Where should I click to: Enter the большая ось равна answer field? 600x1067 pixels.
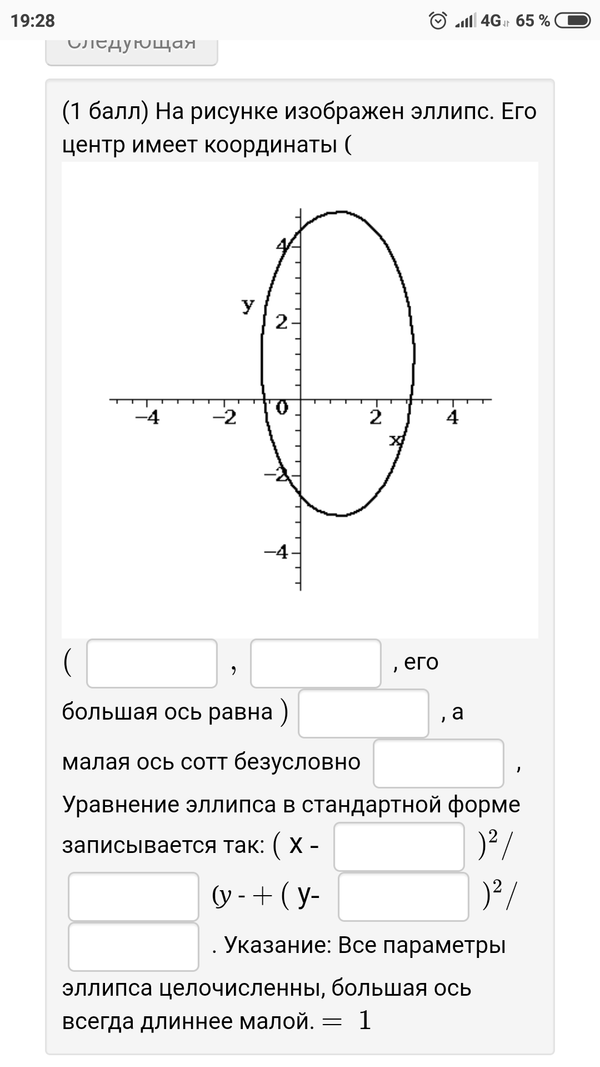pos(363,714)
